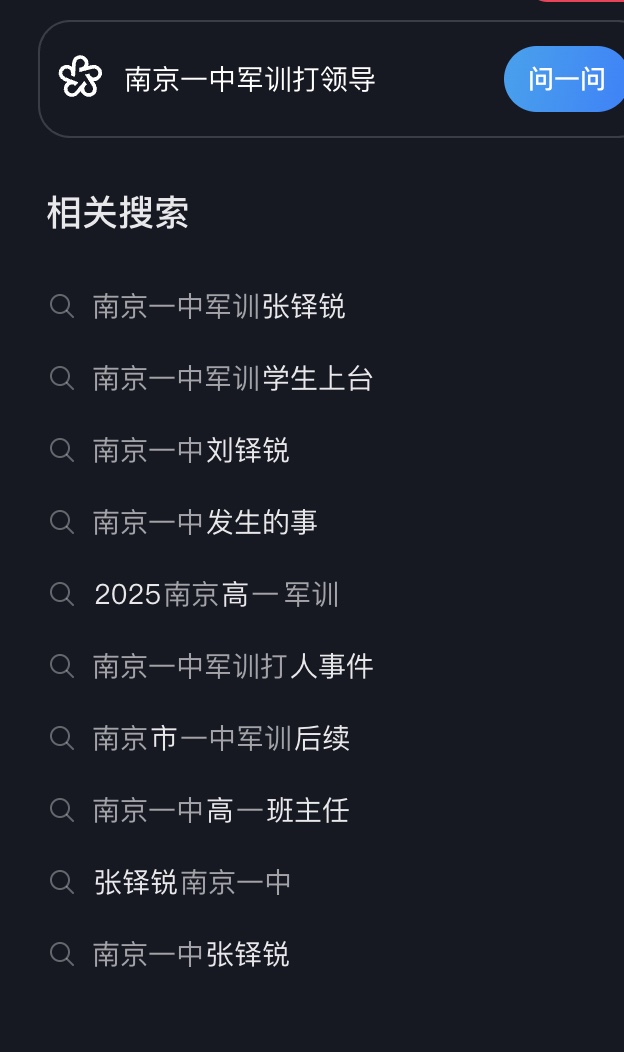The image size is (624, 1052).
Task: Open suggestion 张铎锐南京一中
Action: tap(192, 882)
